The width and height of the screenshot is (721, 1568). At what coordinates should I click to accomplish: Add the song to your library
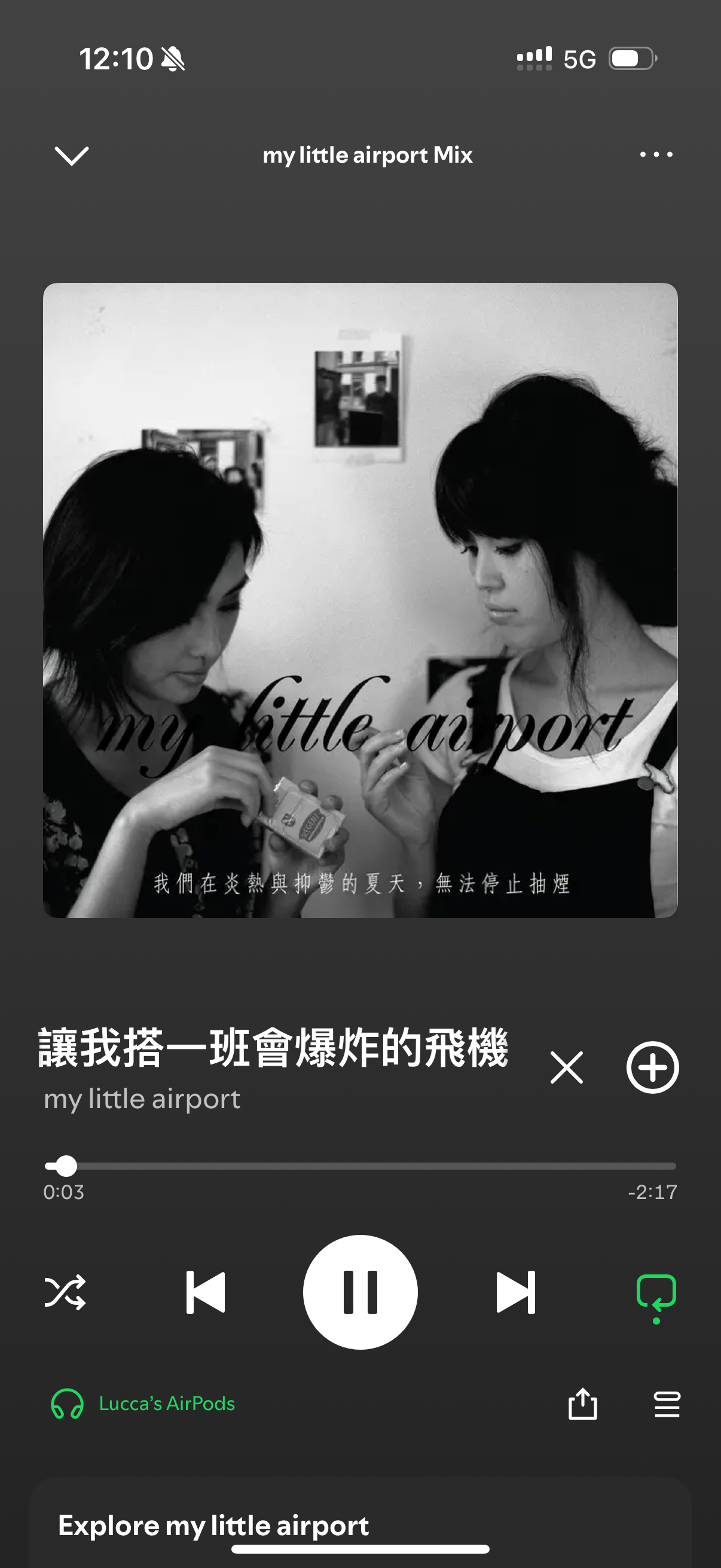coord(652,1067)
